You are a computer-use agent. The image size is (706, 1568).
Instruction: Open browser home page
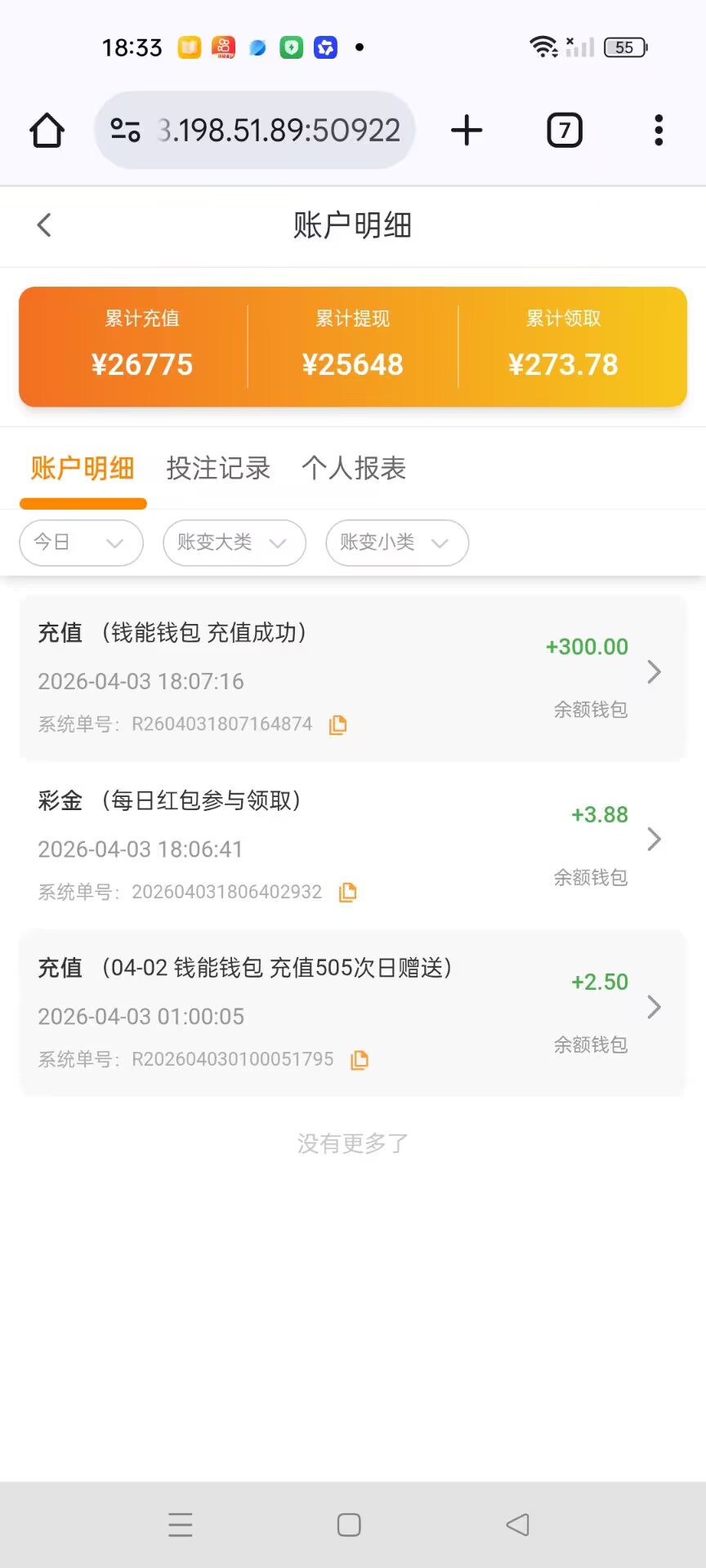click(47, 130)
